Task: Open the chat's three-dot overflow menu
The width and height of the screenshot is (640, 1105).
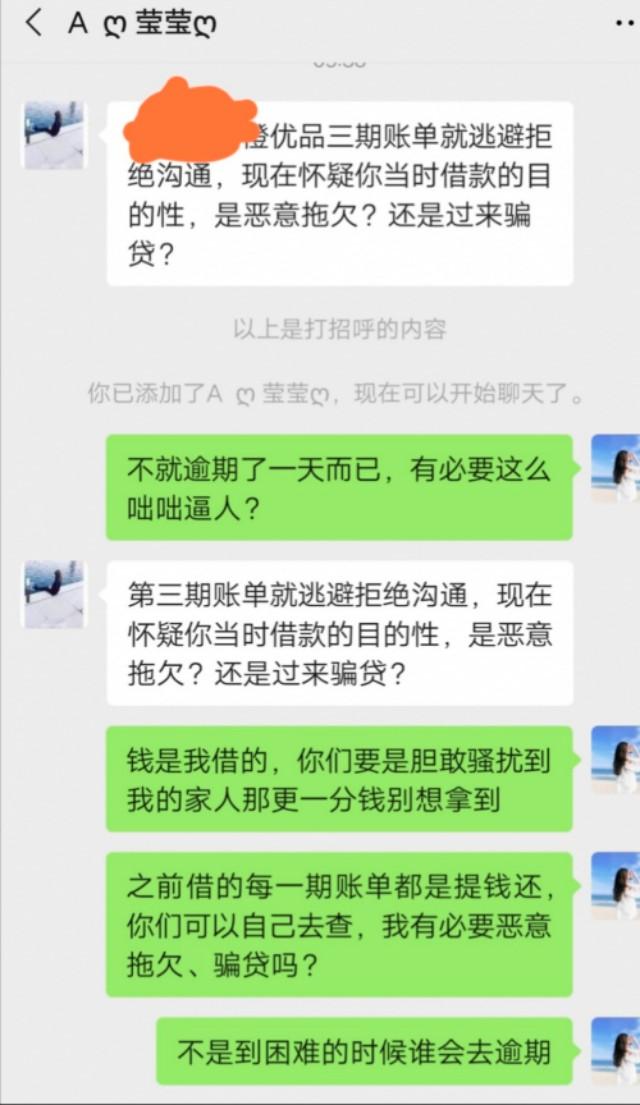Action: pyautogui.click(x=622, y=23)
